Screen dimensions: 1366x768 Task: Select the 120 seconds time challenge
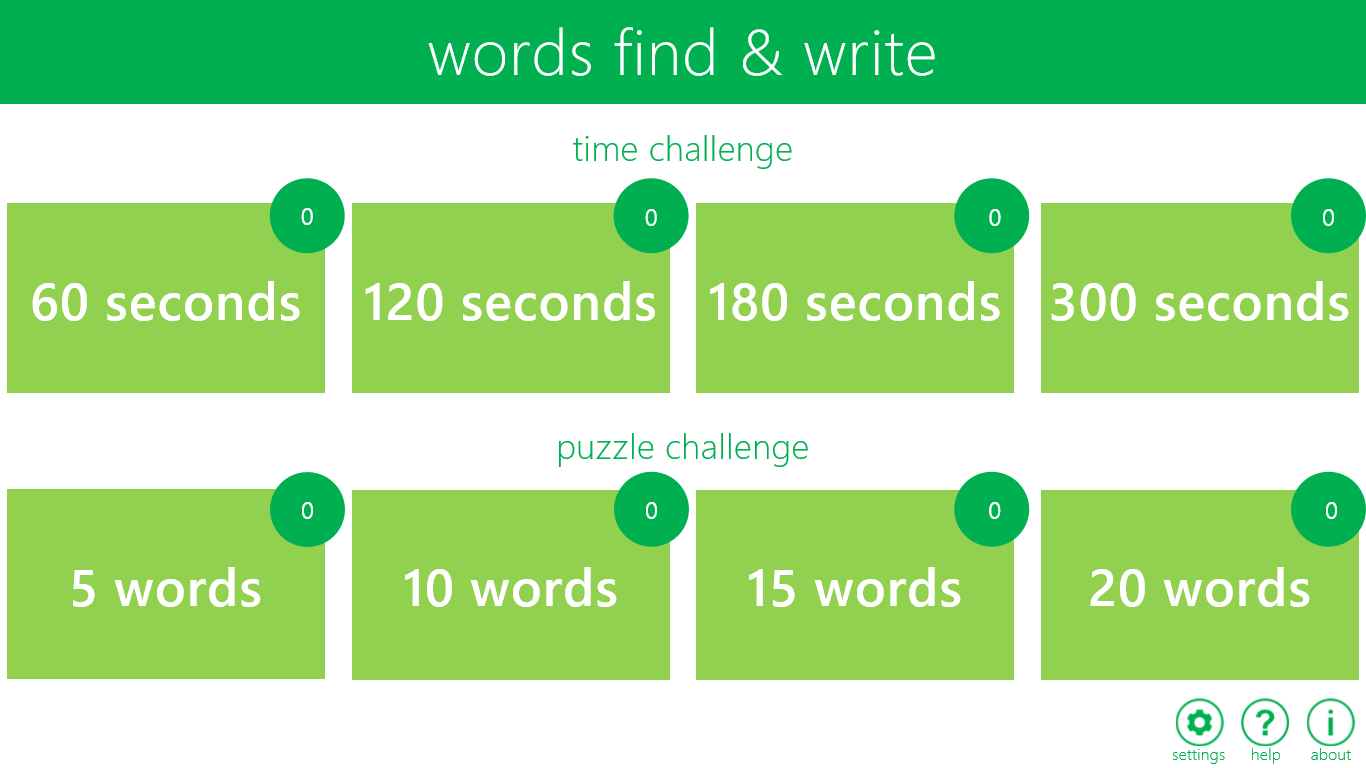[510, 300]
